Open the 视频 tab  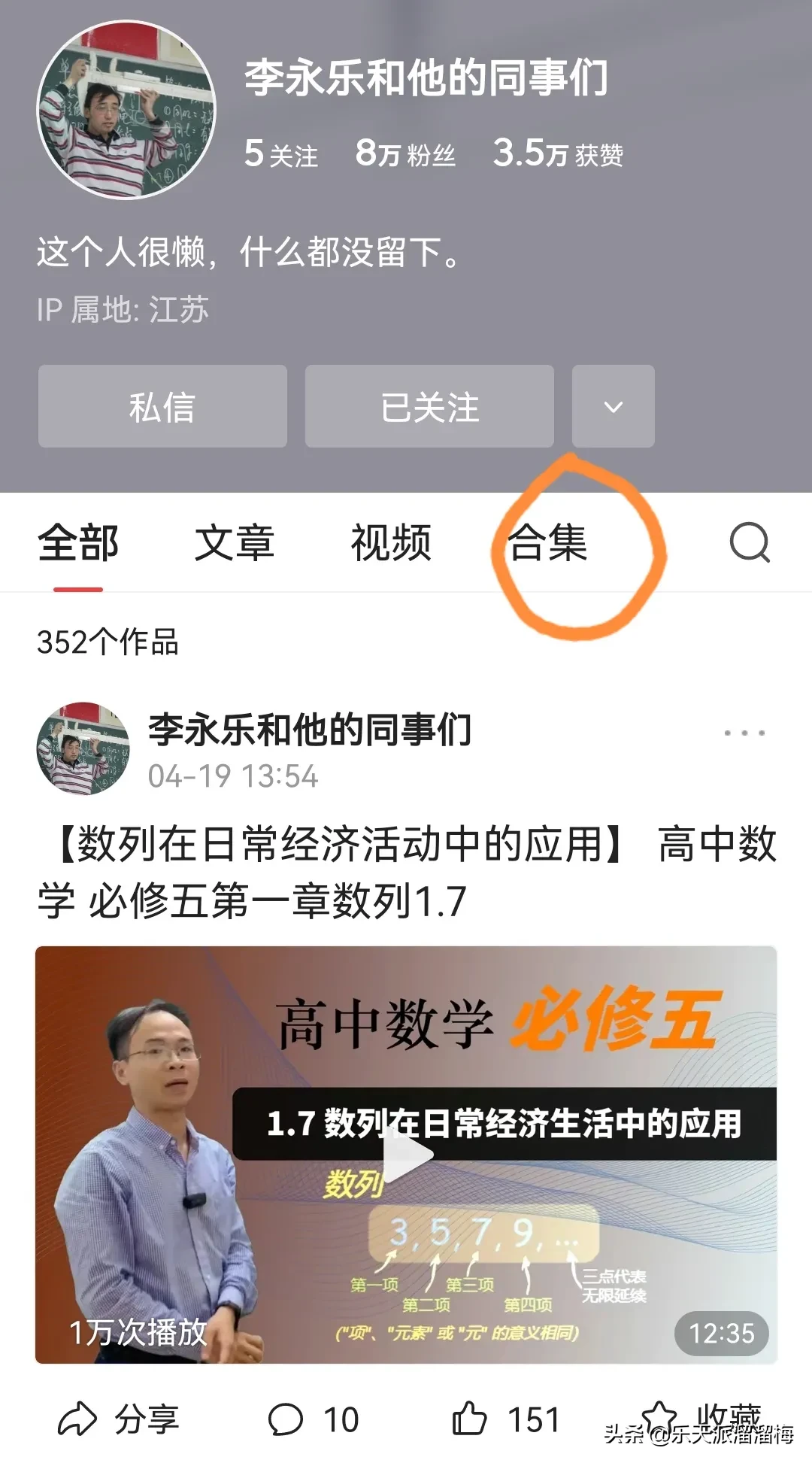pos(389,544)
